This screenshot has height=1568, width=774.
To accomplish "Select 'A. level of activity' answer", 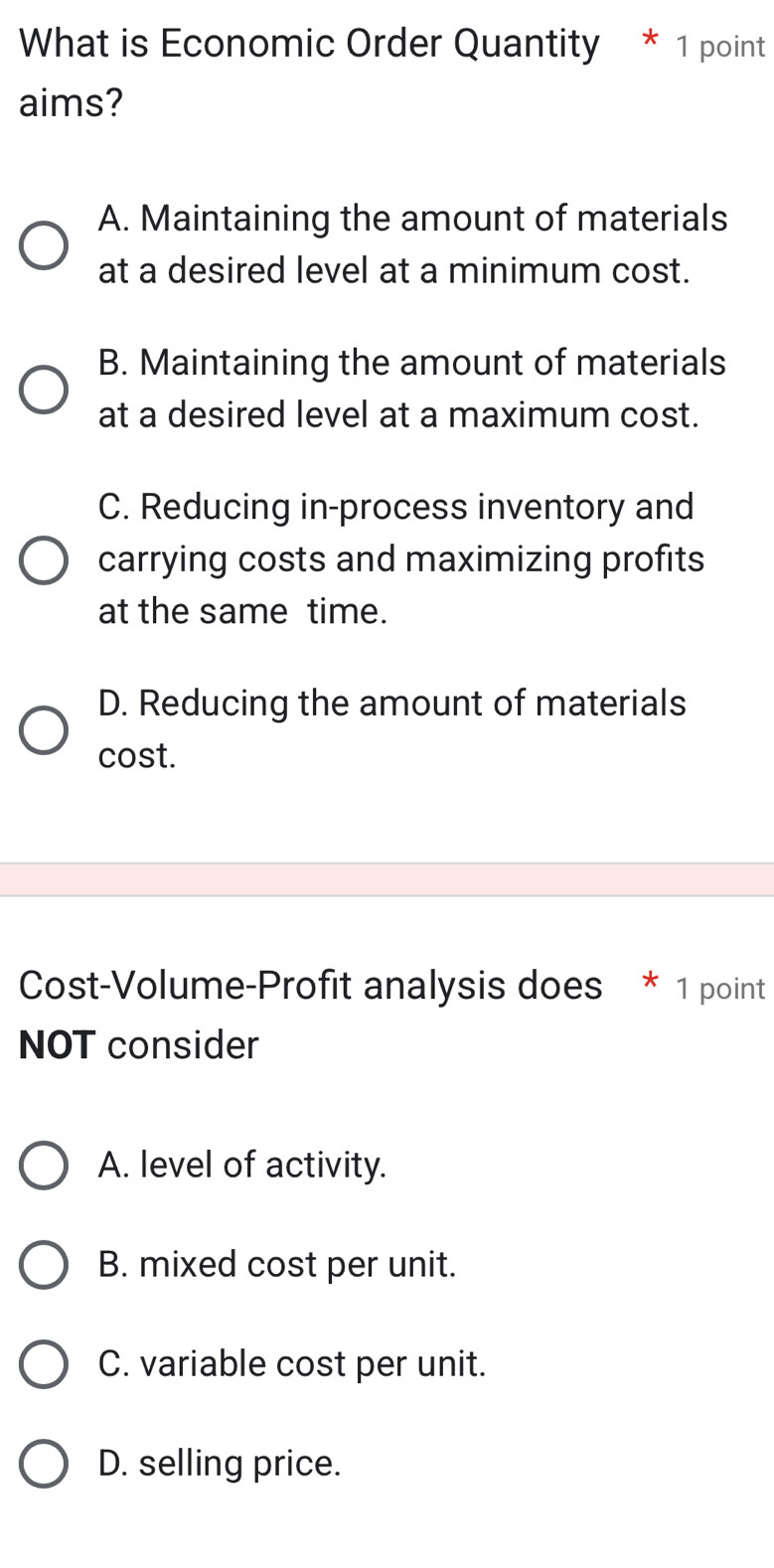I will (x=45, y=1166).
